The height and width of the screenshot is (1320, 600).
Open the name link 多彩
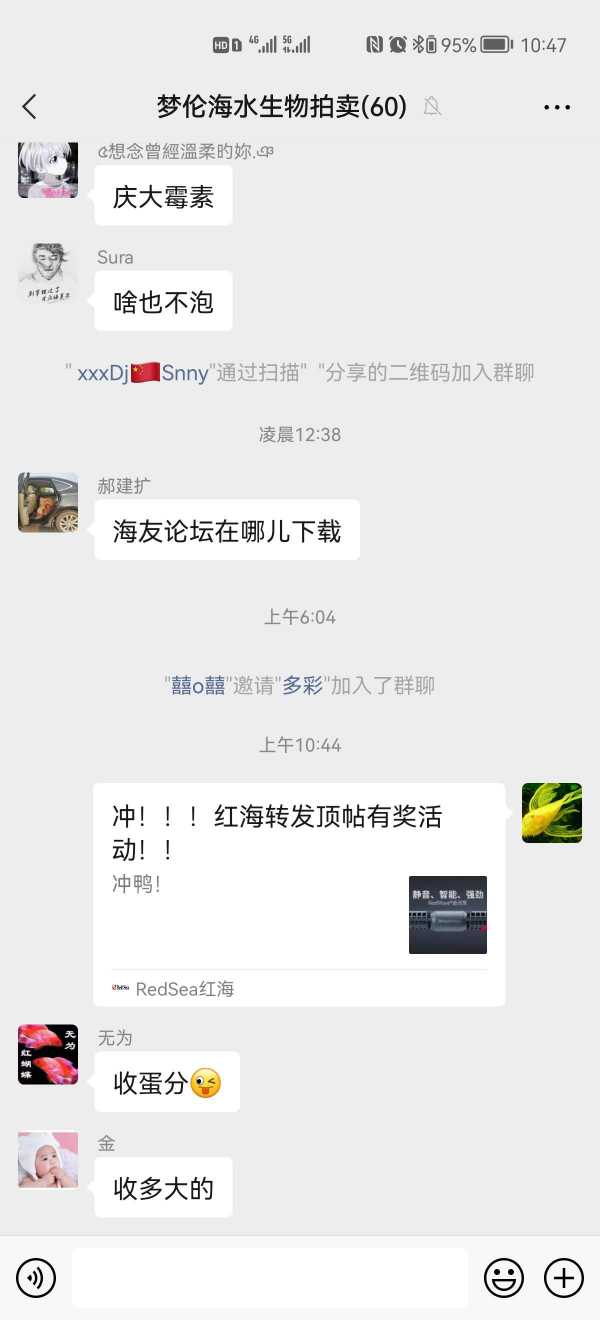(x=302, y=686)
